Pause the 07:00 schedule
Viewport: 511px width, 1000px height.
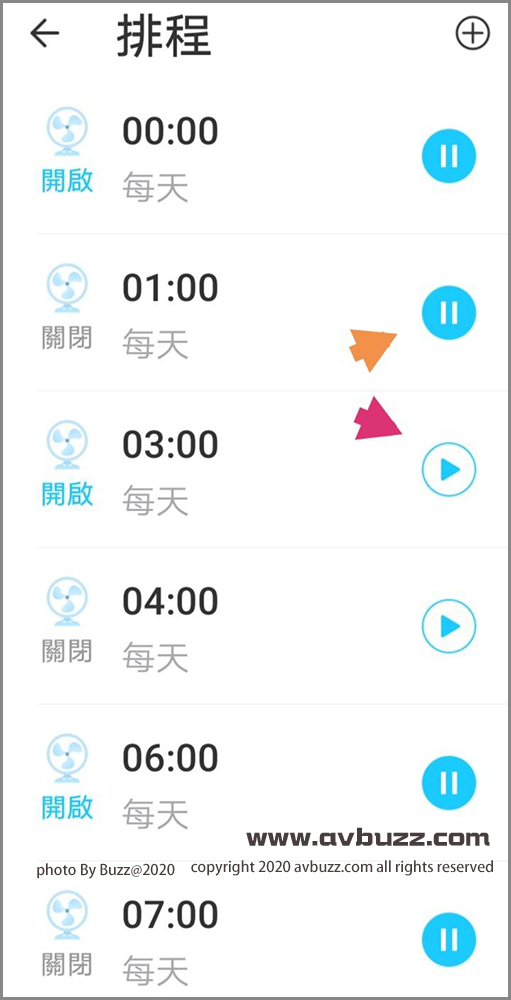(449, 939)
